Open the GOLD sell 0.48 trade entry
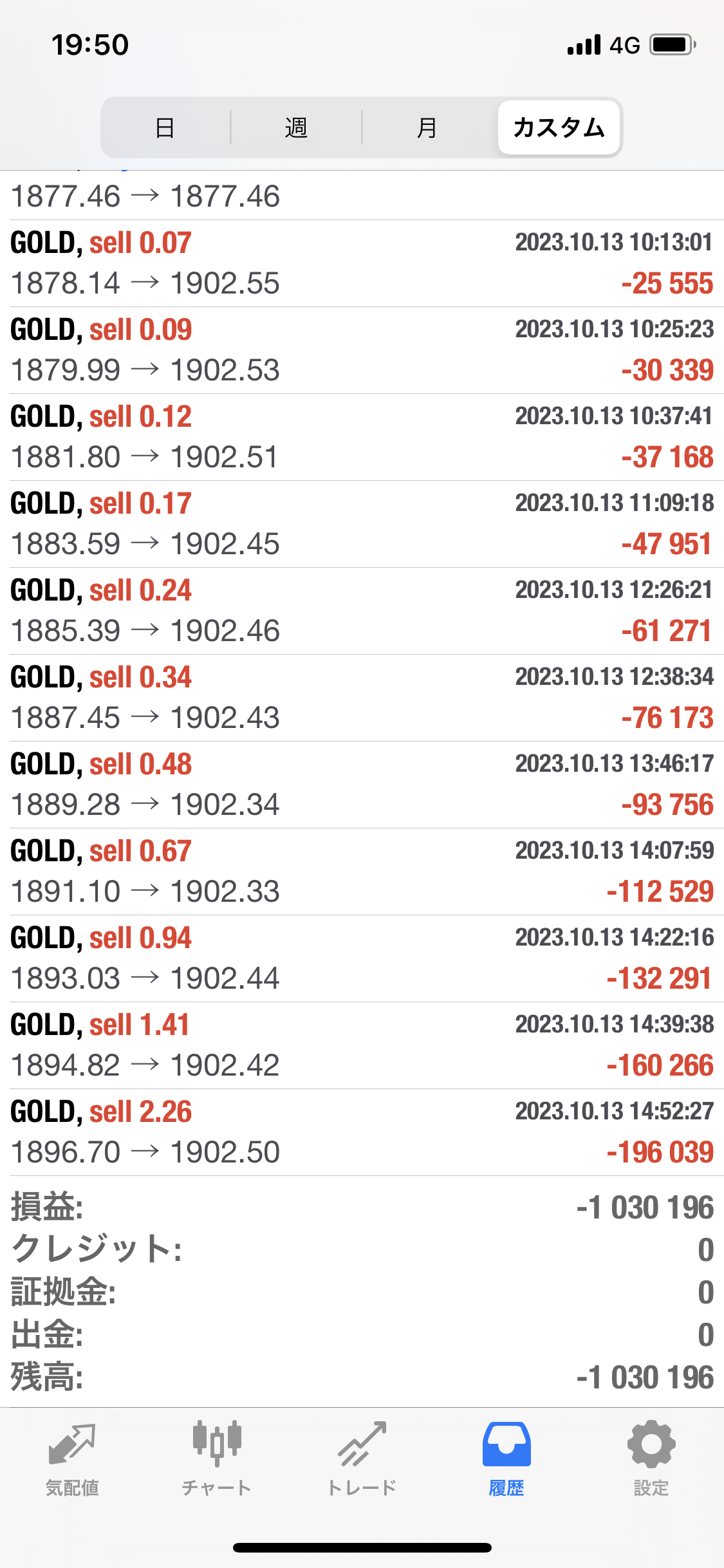The height and width of the screenshot is (1568, 724). [362, 785]
